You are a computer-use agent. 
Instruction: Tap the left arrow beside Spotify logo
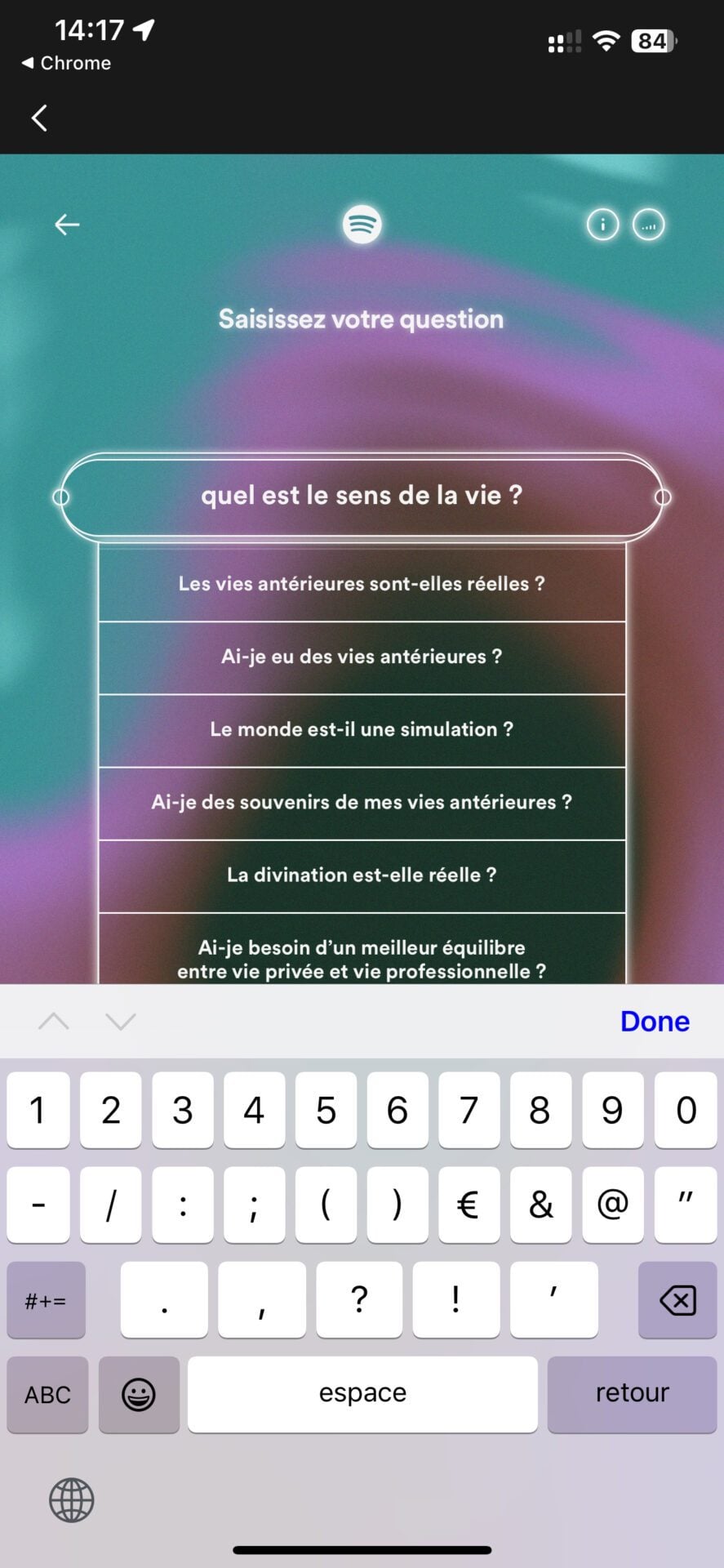(67, 225)
